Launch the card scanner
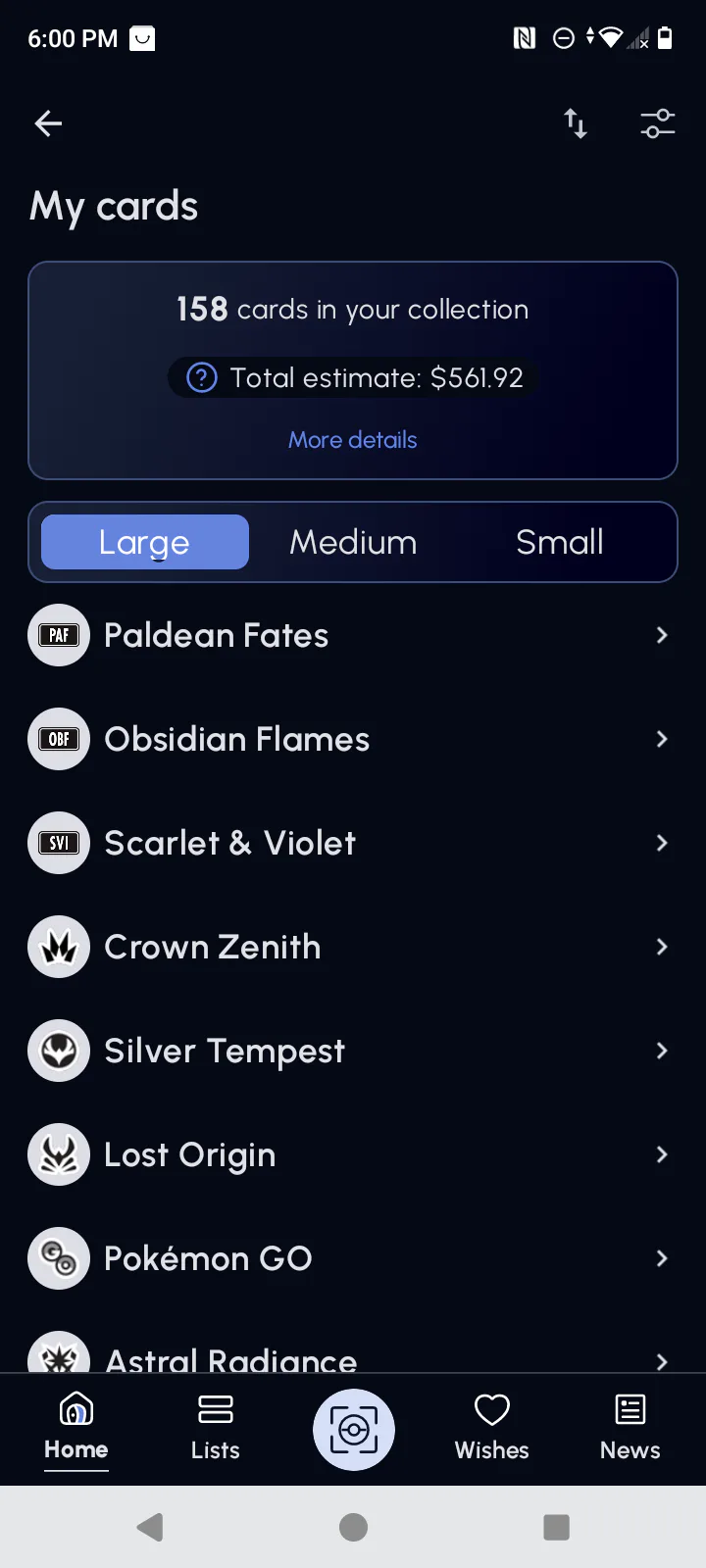Image resolution: width=706 pixels, height=1568 pixels. [x=354, y=1430]
